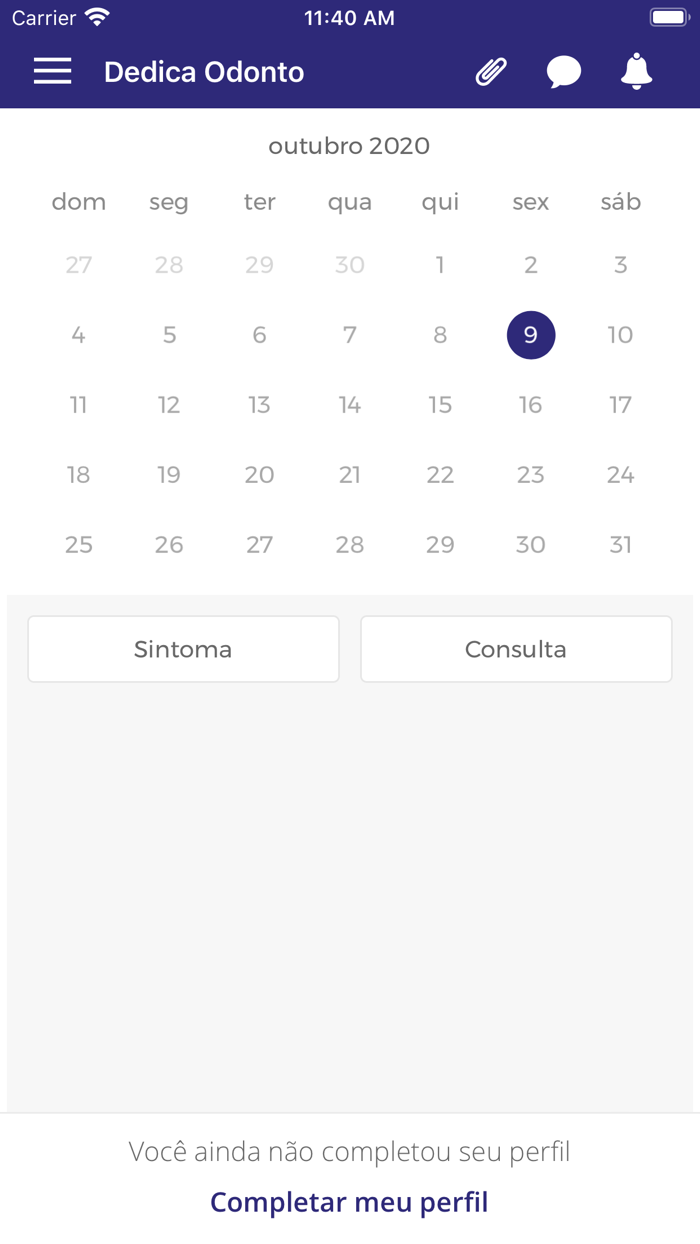This screenshot has width=700, height=1244.
Task: Open the hamburger drawer menu
Action: [52, 71]
